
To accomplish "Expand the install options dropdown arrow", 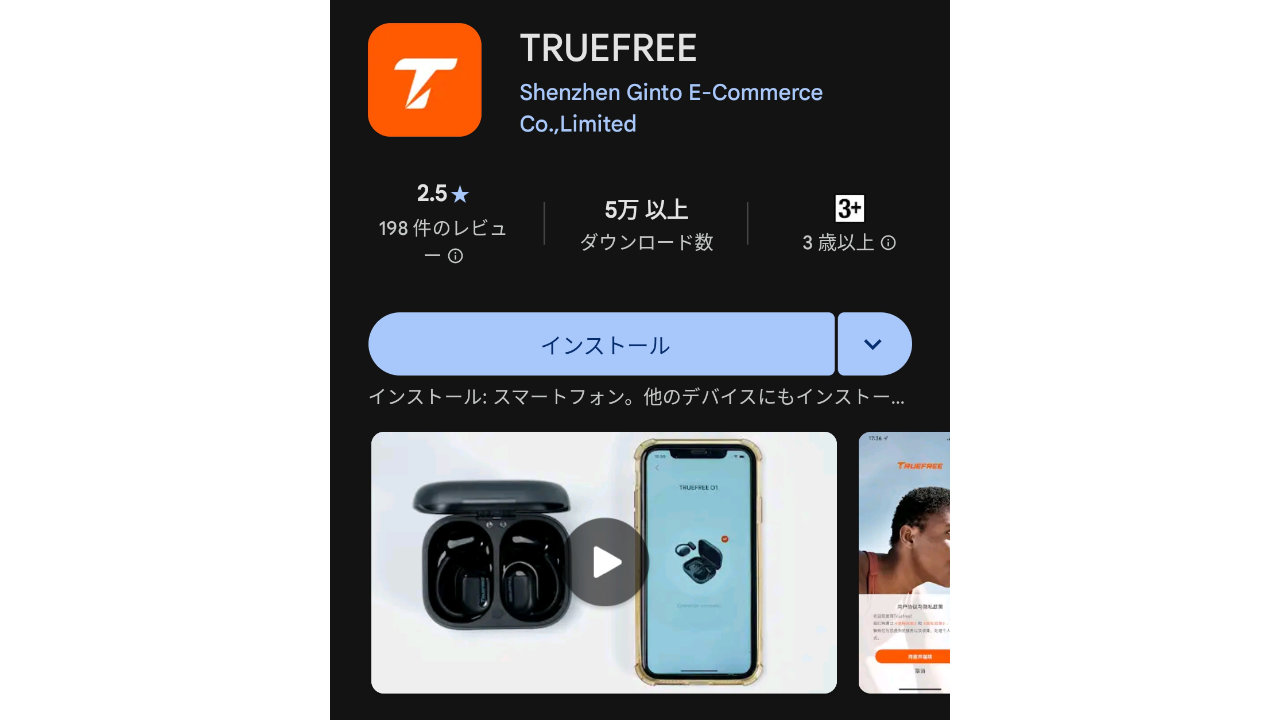I will 873,344.
